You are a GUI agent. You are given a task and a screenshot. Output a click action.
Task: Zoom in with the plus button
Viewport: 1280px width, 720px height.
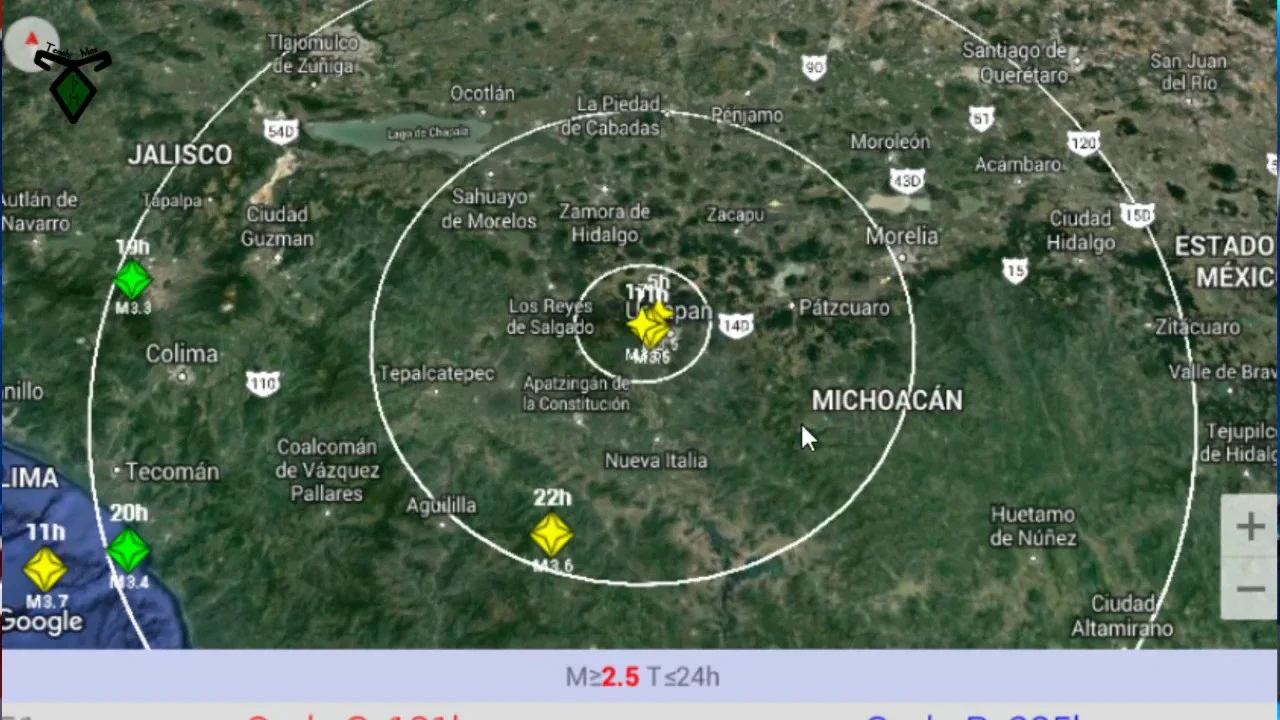pyautogui.click(x=1249, y=527)
